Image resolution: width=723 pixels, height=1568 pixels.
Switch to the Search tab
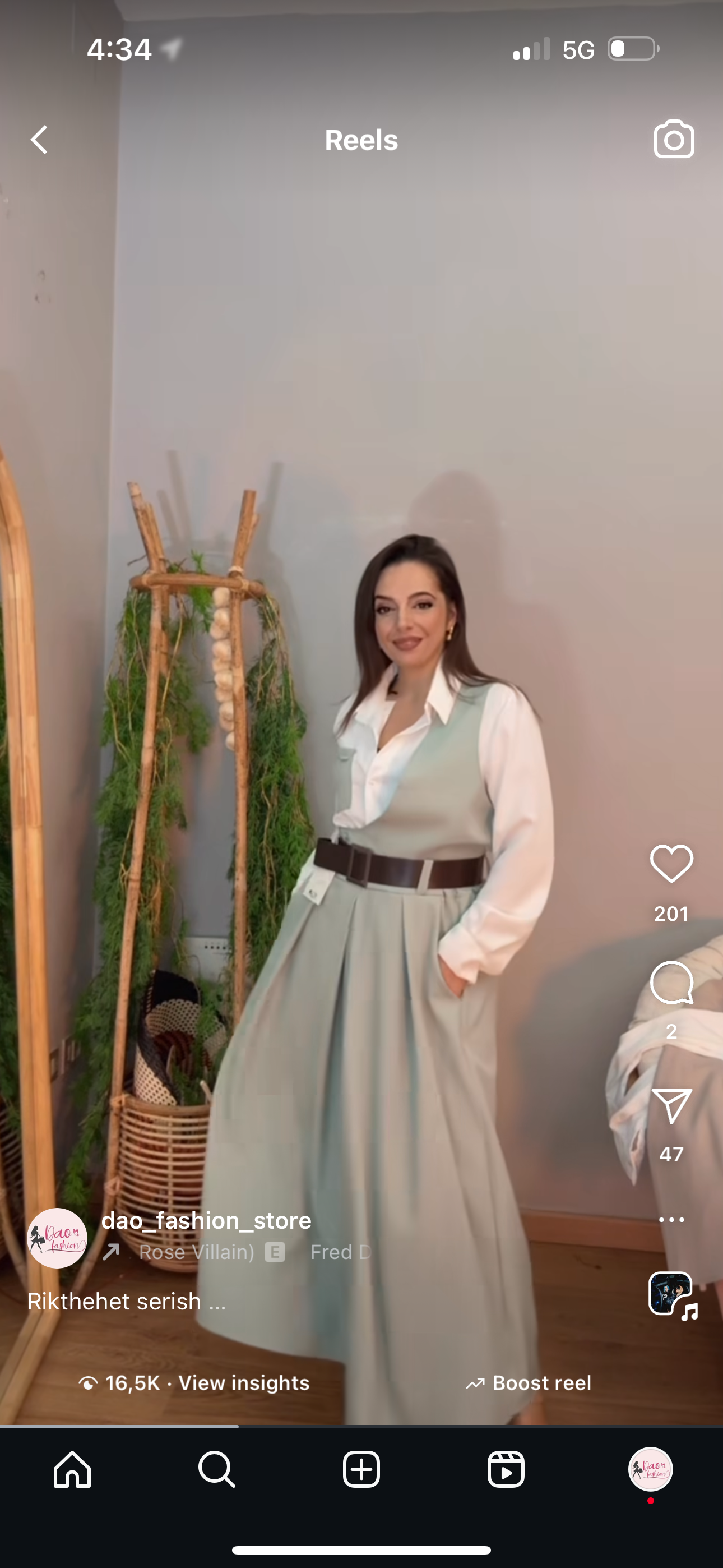[217, 1469]
